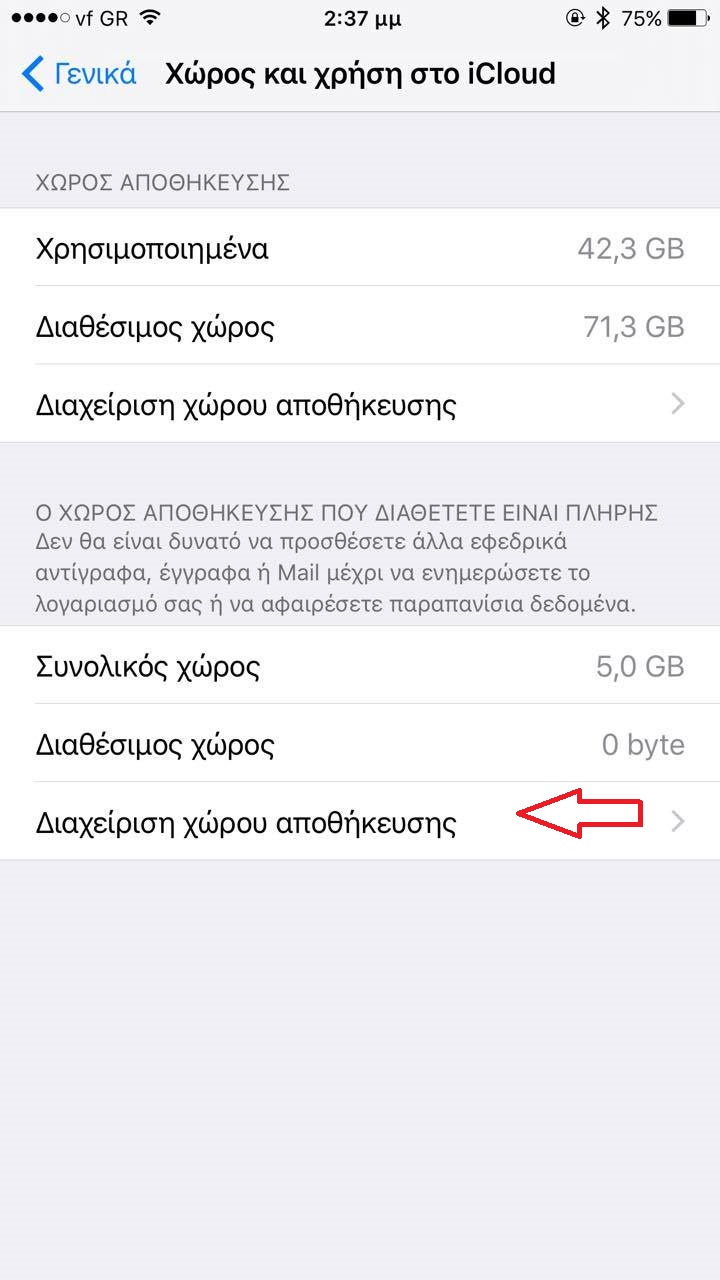Image resolution: width=720 pixels, height=1280 pixels.
Task: Go back to Γενικά
Action: tap(79, 74)
